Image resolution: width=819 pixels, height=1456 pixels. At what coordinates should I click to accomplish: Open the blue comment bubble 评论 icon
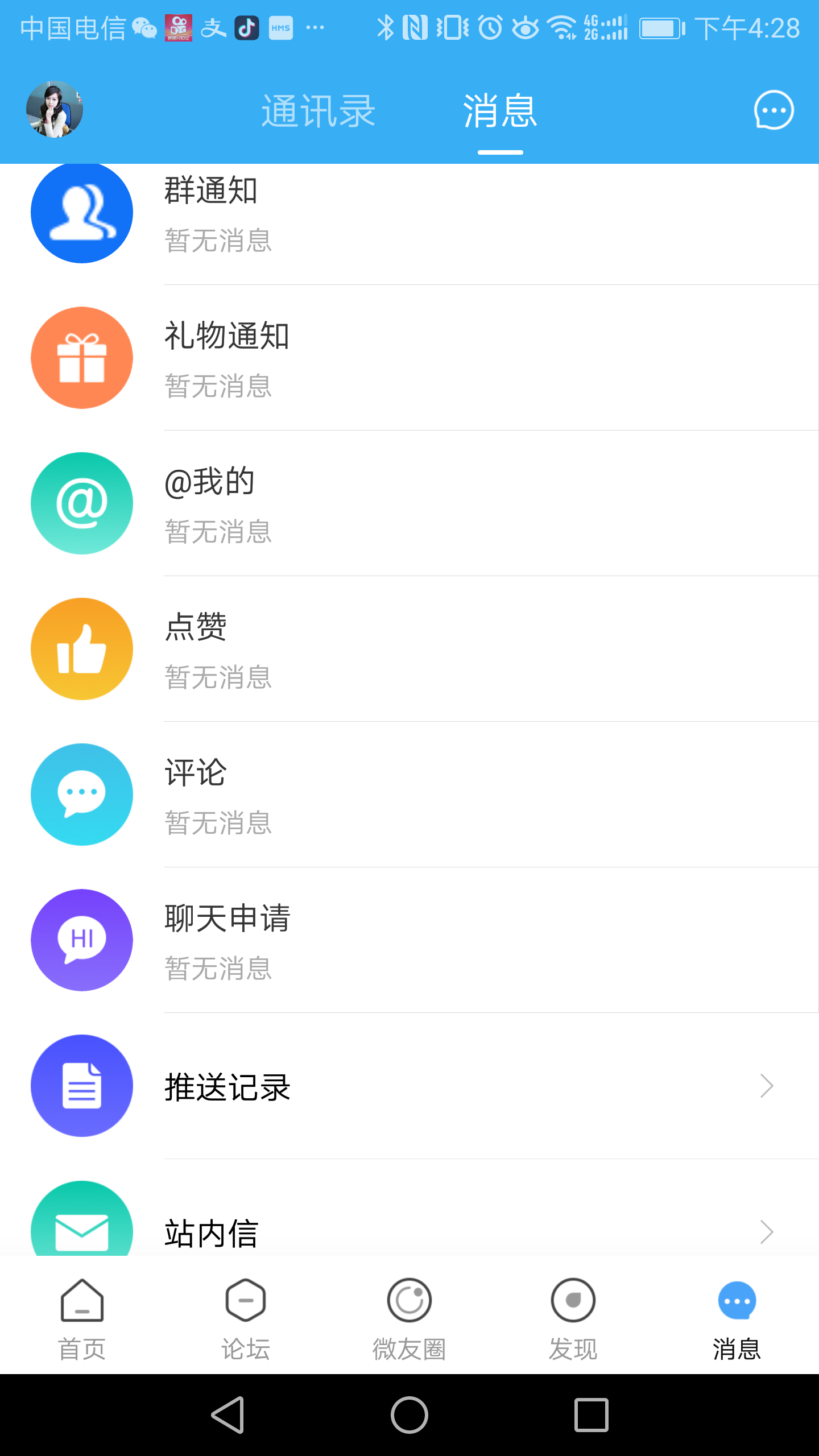[x=81, y=794]
